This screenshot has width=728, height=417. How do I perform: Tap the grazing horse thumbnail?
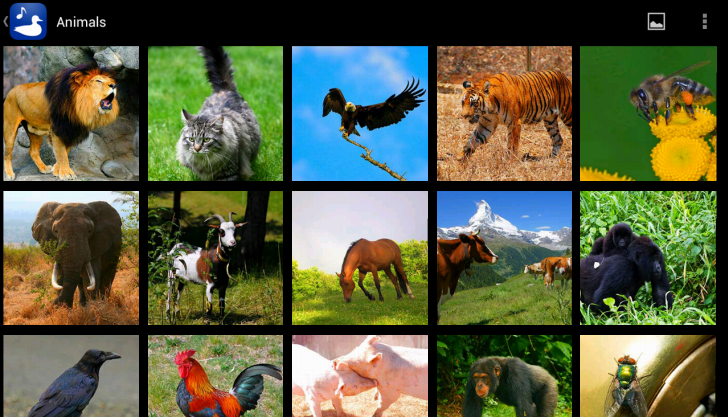[x=360, y=258]
